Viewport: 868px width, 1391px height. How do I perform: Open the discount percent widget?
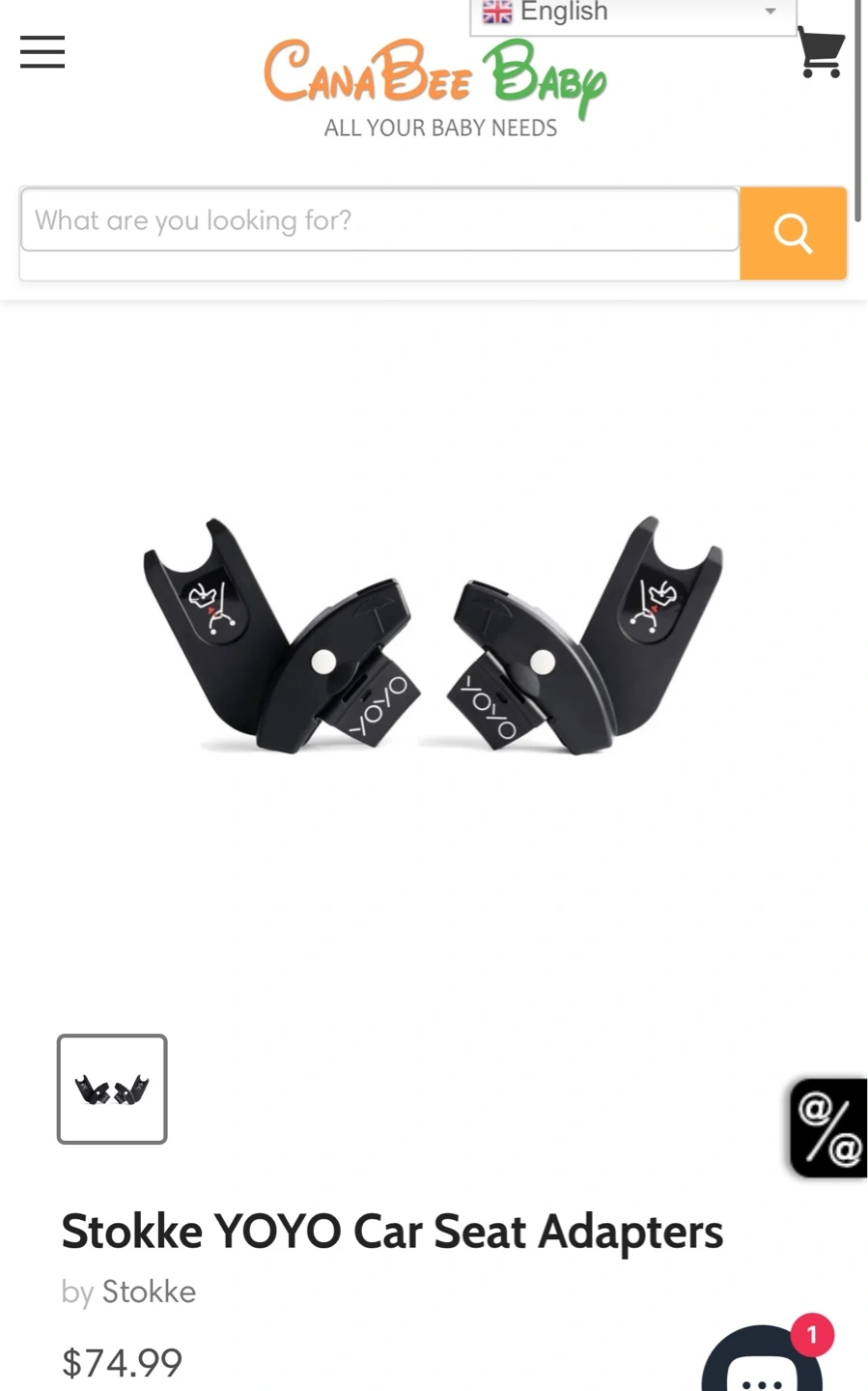(x=829, y=1127)
